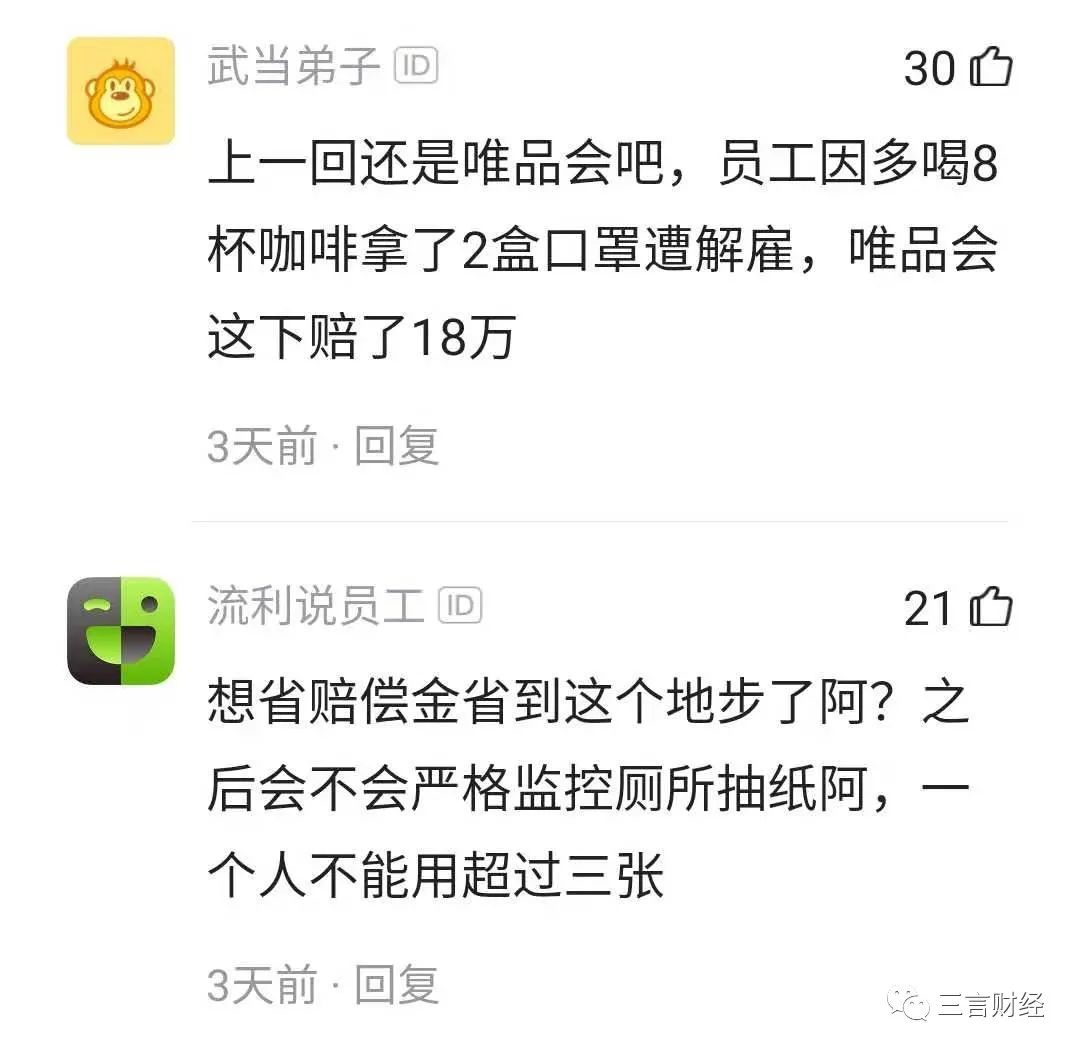Like the comment by 流利说员工
Screen dimensions: 1080x1053
991,607
